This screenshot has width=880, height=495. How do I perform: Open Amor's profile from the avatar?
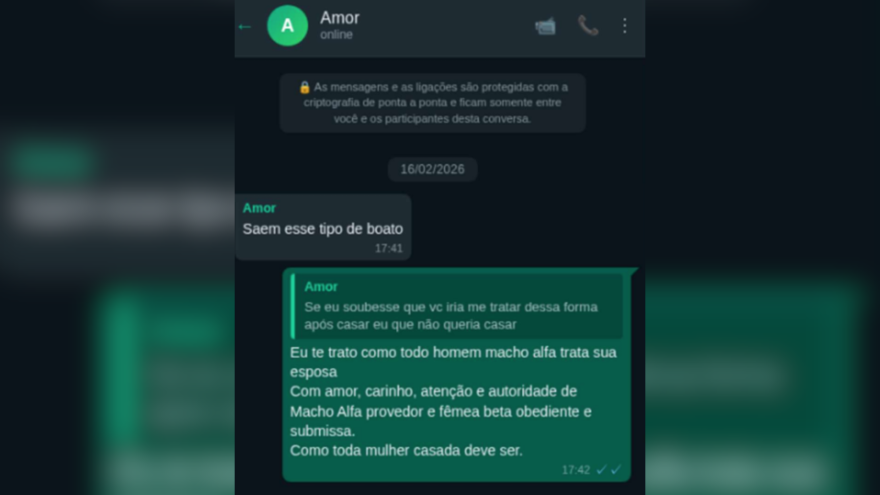point(287,26)
